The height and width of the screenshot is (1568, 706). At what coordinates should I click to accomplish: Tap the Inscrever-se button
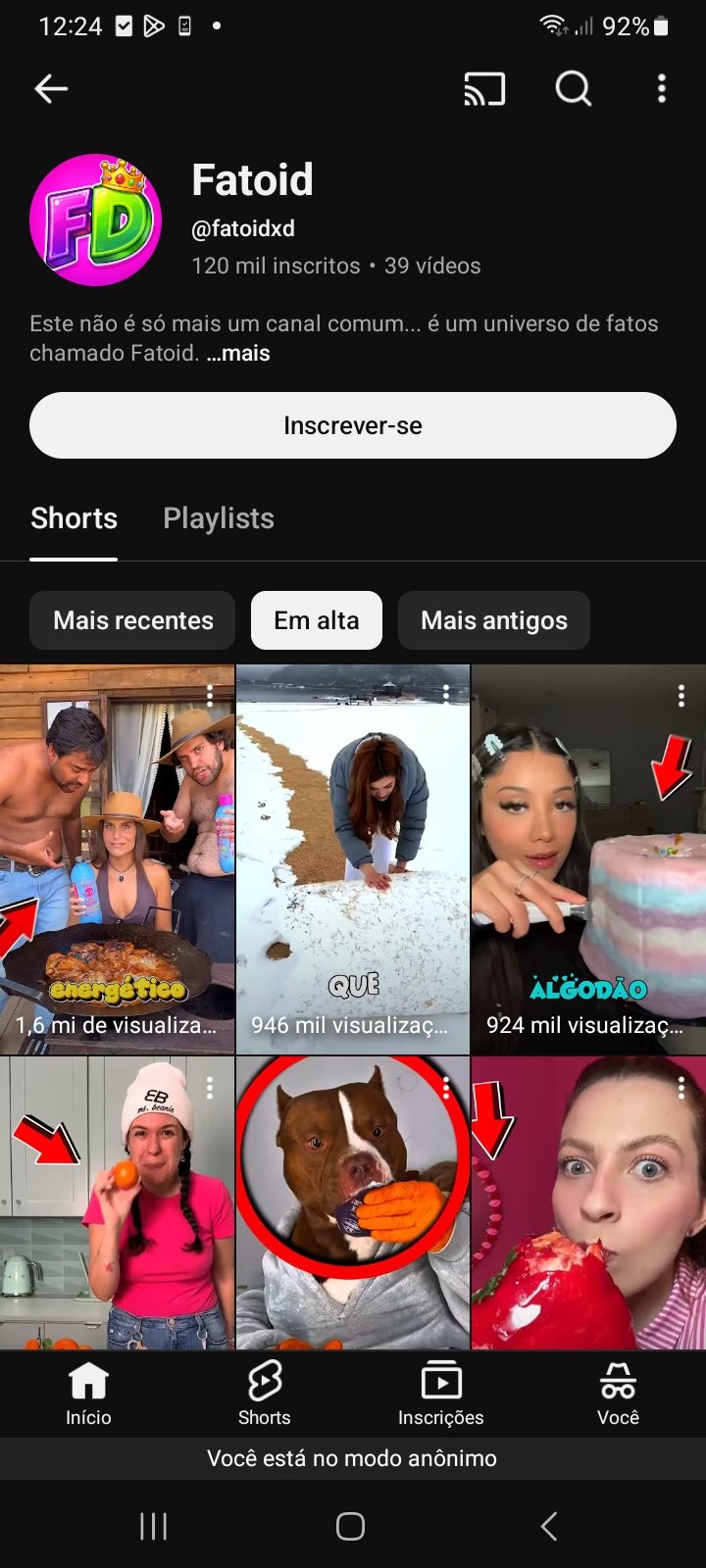353,424
